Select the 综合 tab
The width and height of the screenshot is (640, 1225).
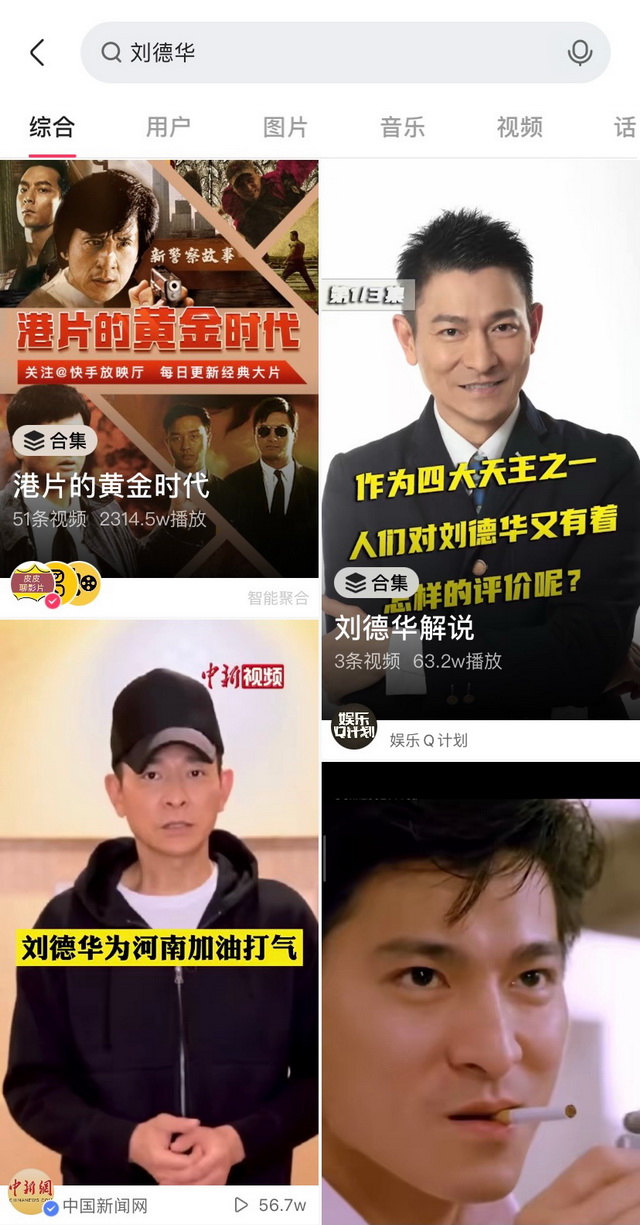(x=52, y=127)
